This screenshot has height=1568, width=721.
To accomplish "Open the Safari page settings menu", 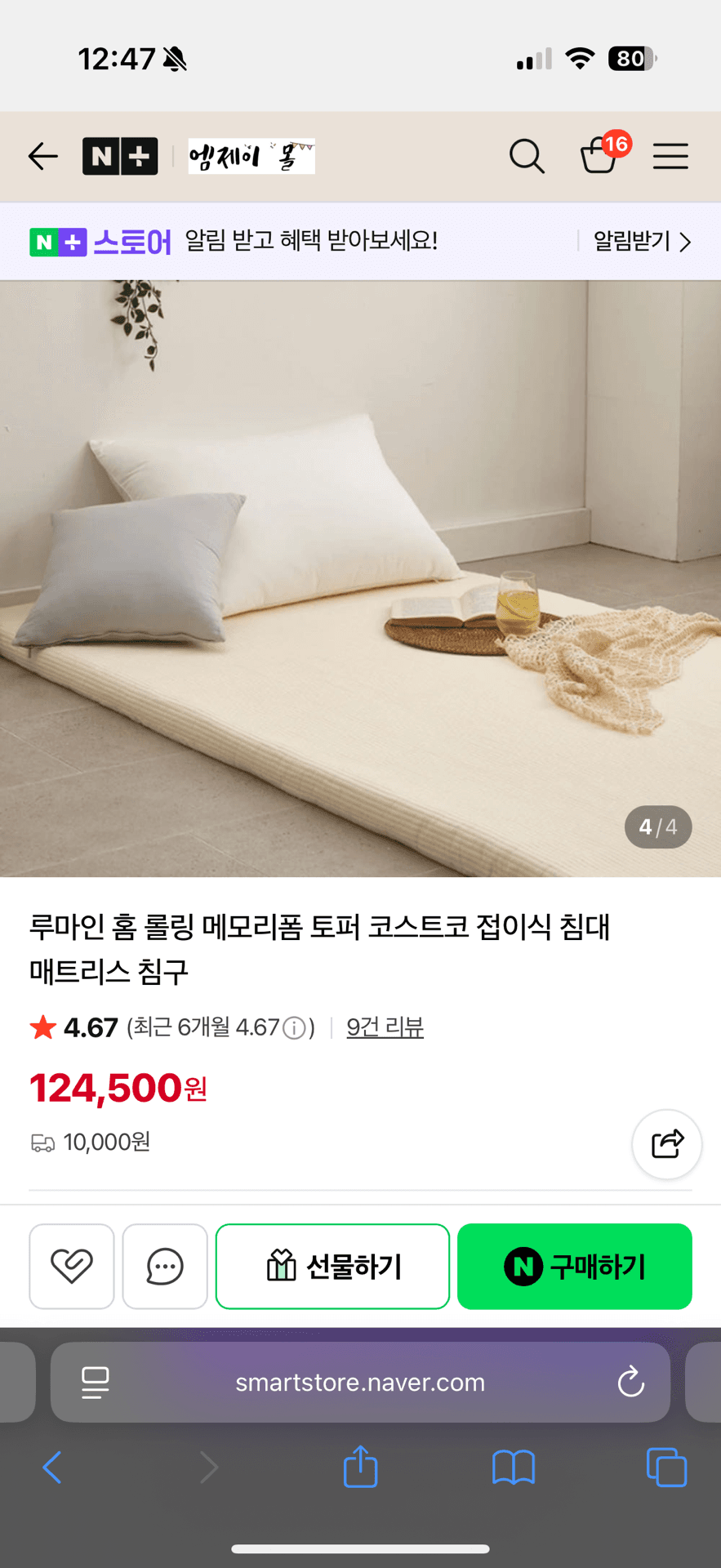I will 96,1383.
